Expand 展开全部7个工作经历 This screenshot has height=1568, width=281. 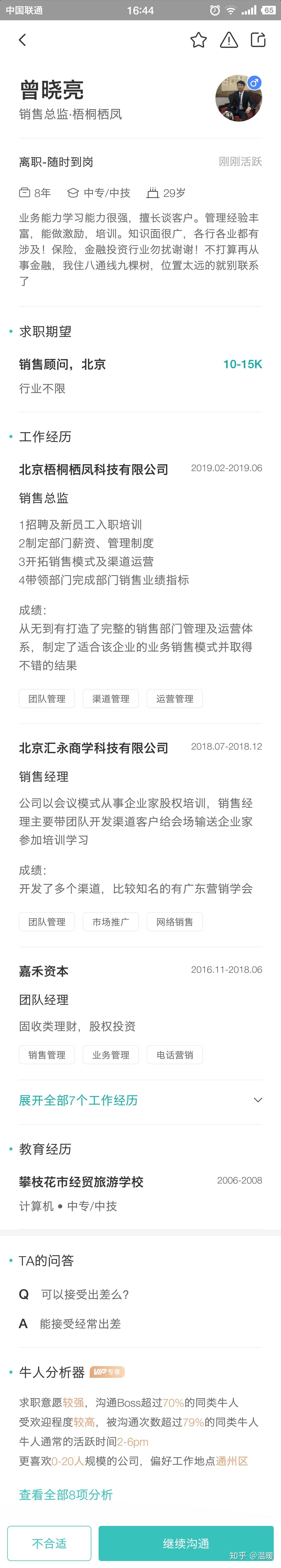[x=140, y=1099]
